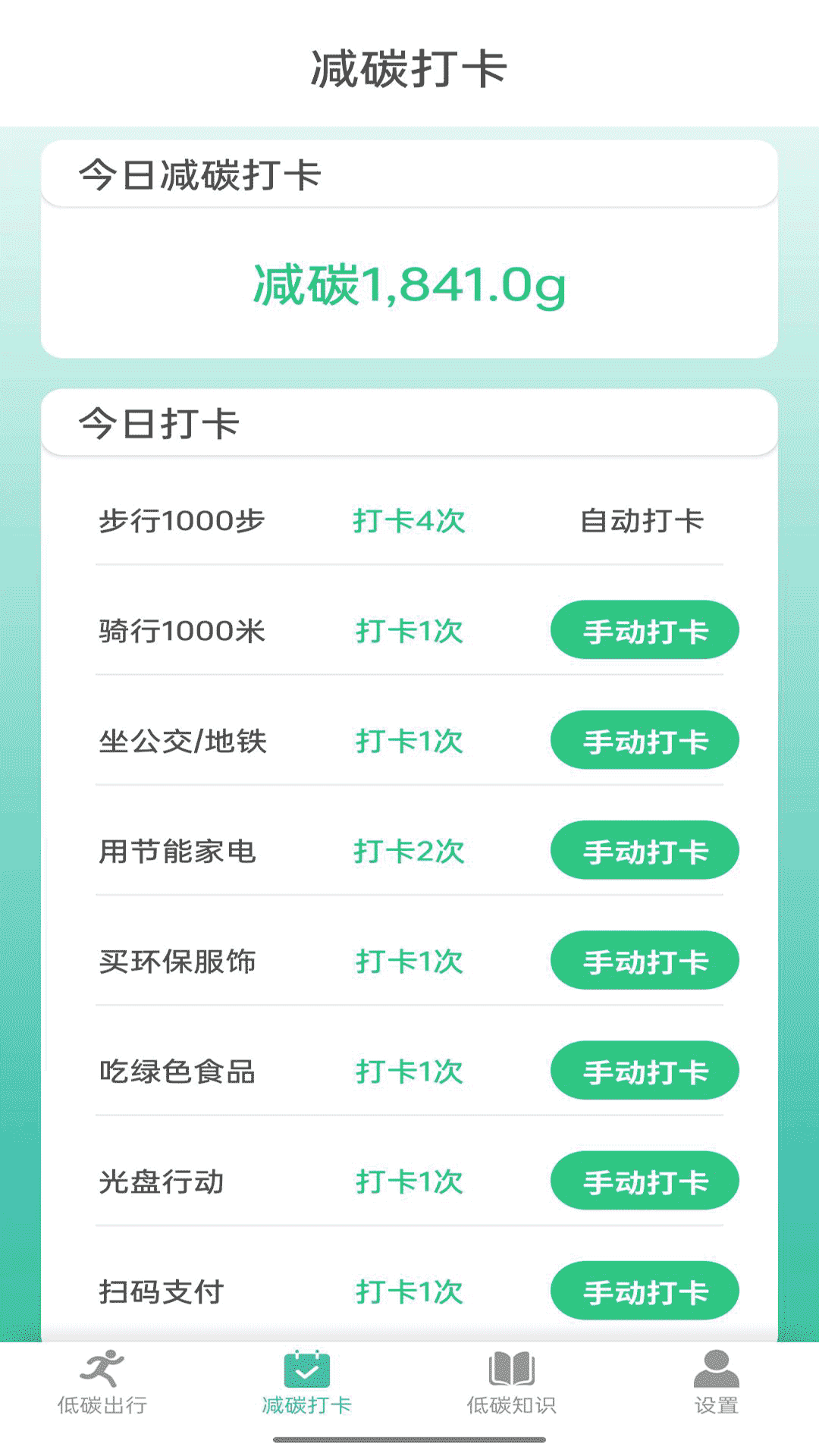Go to the 设置 tab

(717, 1383)
